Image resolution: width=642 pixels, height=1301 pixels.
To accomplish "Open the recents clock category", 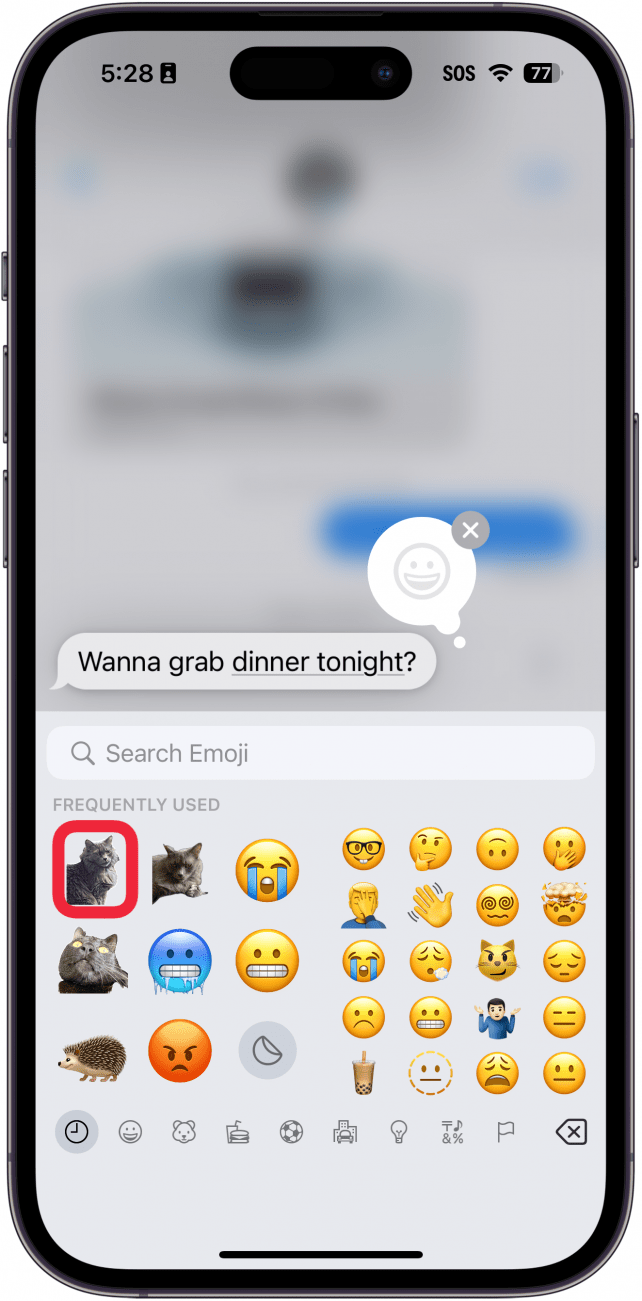I will [x=77, y=1132].
